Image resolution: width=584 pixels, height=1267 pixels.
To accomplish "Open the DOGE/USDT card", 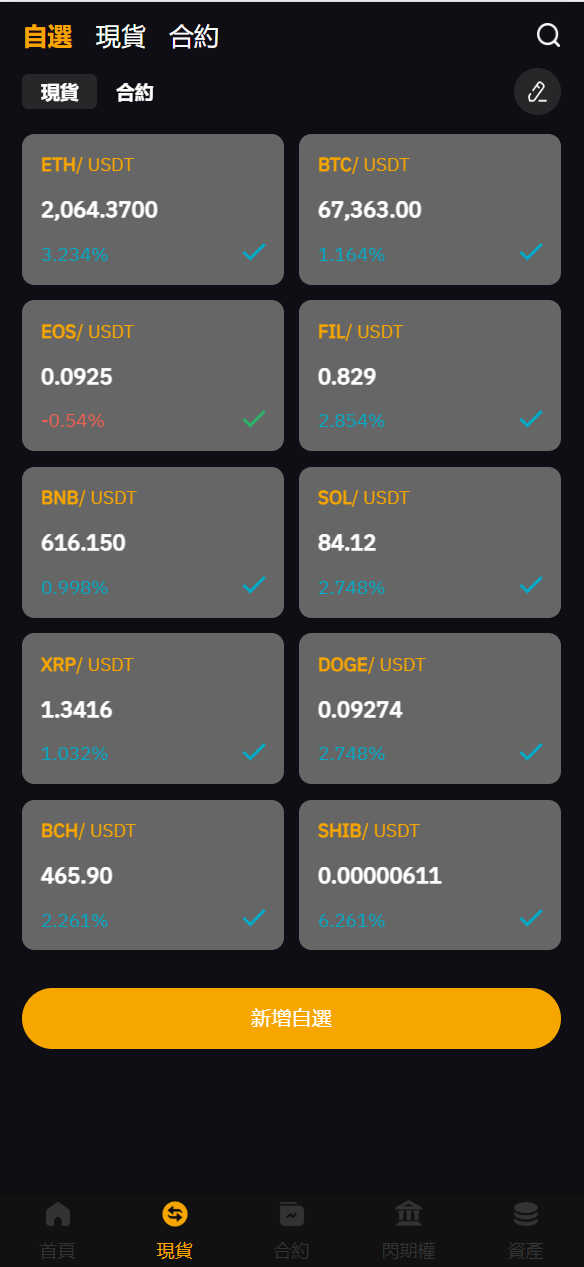I will [x=430, y=709].
